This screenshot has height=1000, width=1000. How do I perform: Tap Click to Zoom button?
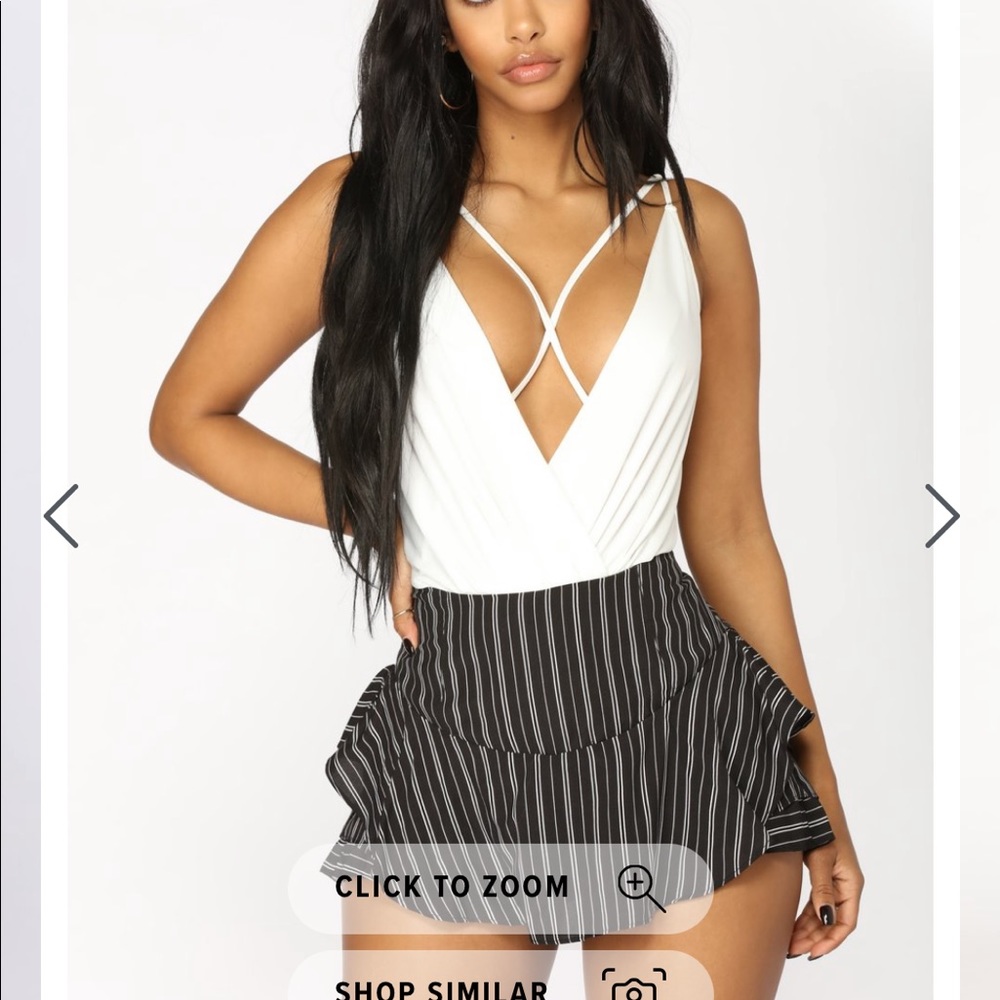500,887
